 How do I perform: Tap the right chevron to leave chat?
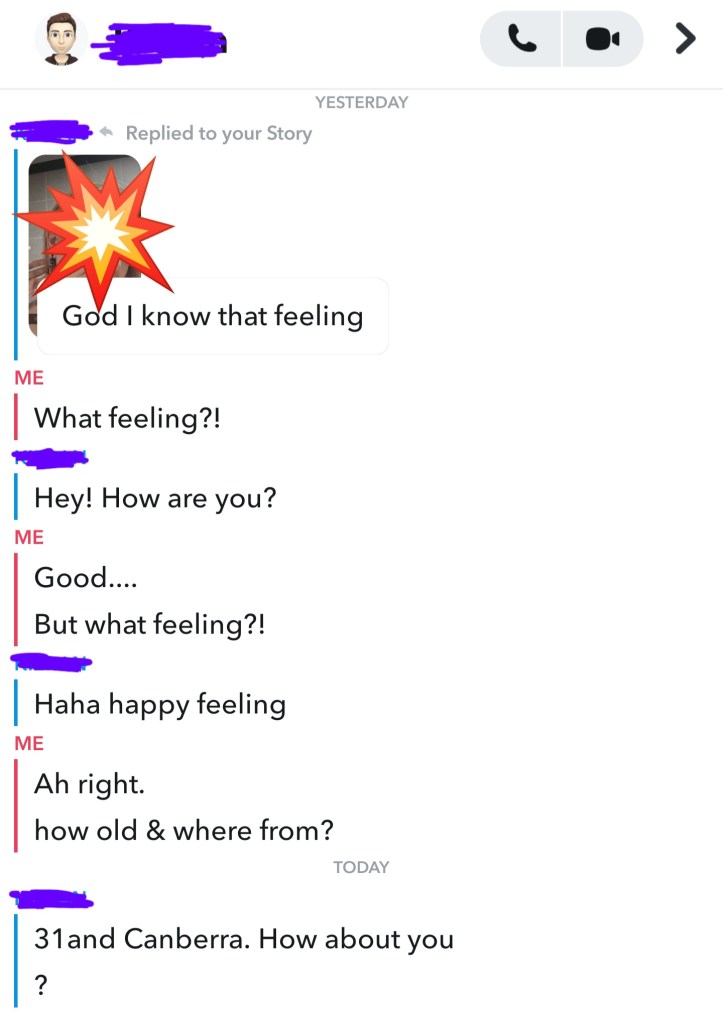pyautogui.click(x=684, y=38)
